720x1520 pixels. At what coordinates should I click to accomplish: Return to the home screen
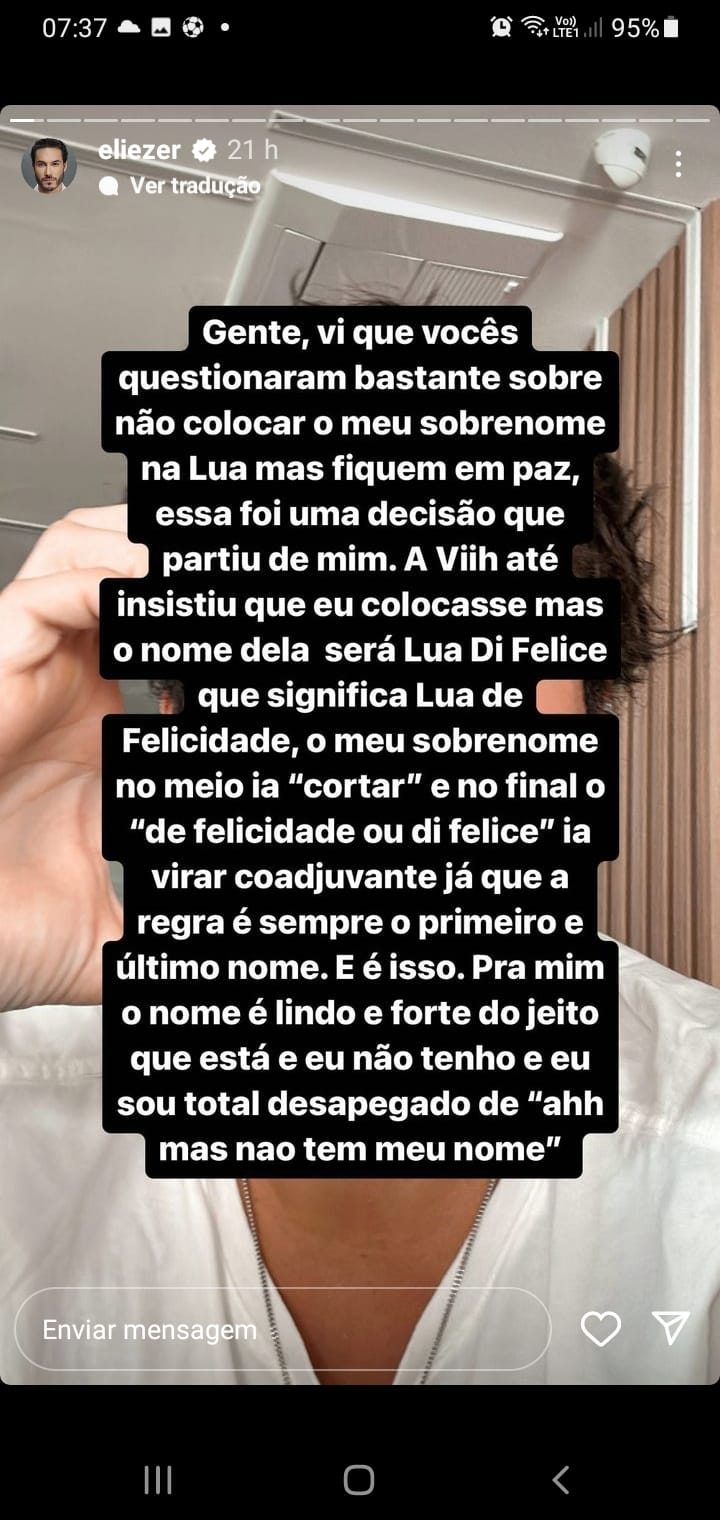tap(358, 1480)
